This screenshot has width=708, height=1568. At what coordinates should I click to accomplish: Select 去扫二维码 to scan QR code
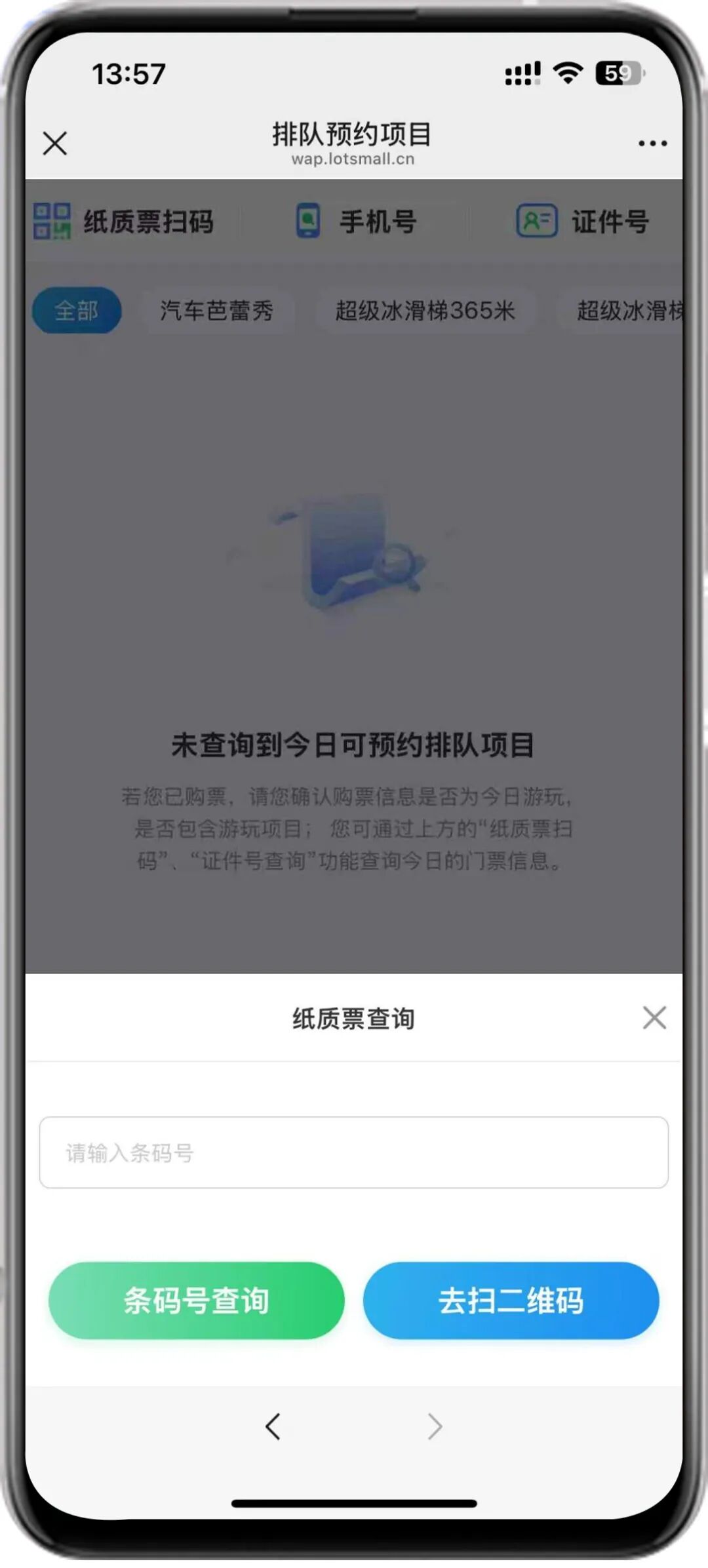pyautogui.click(x=511, y=1301)
